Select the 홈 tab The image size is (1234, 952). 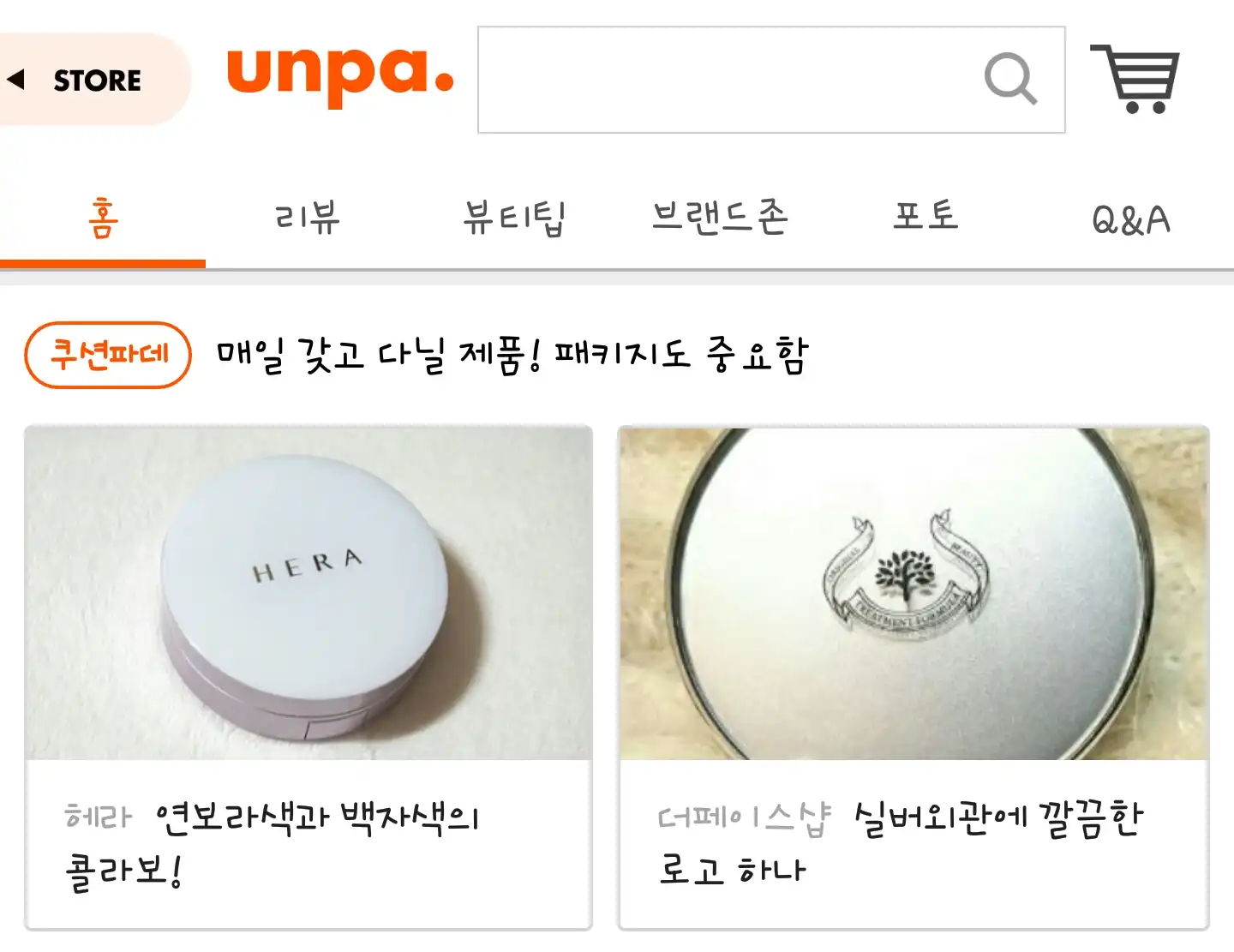(103, 219)
